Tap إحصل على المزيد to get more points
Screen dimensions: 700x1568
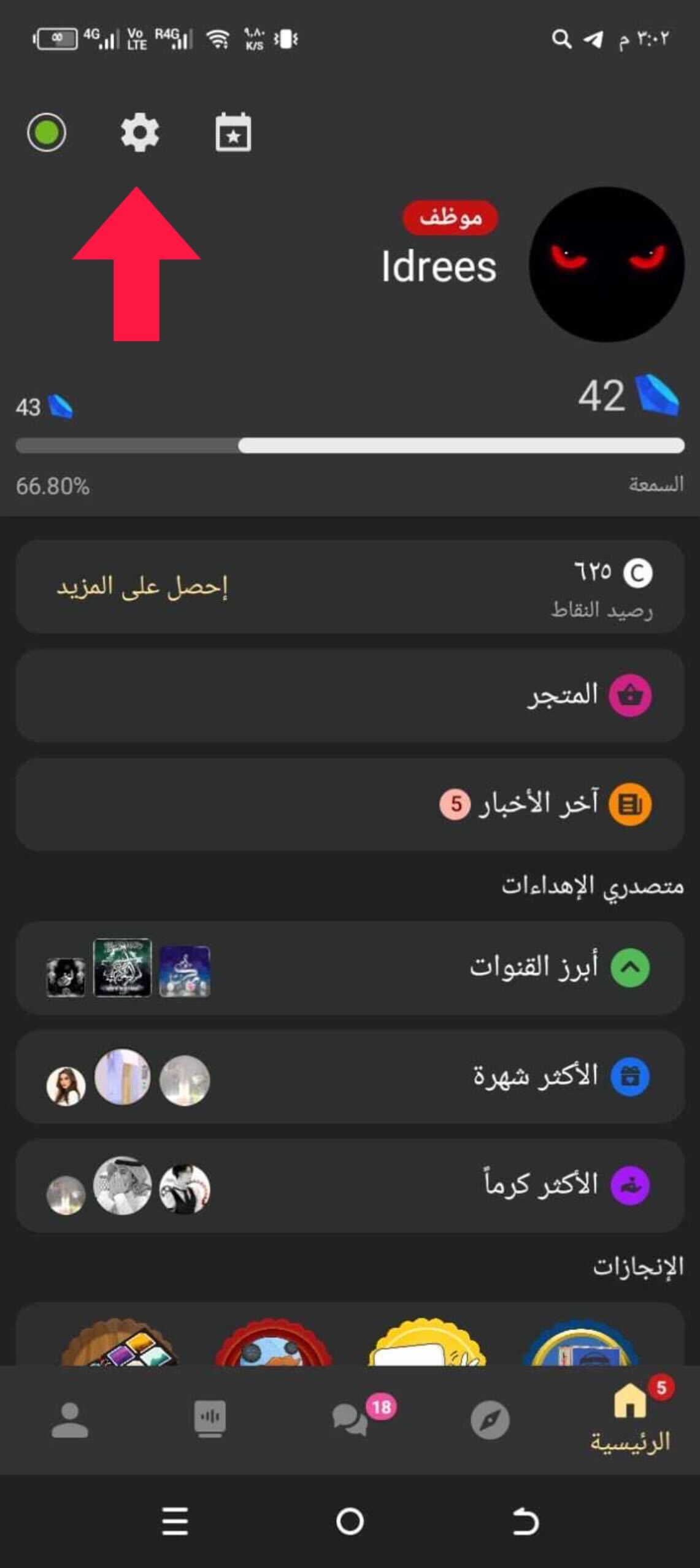142,587
